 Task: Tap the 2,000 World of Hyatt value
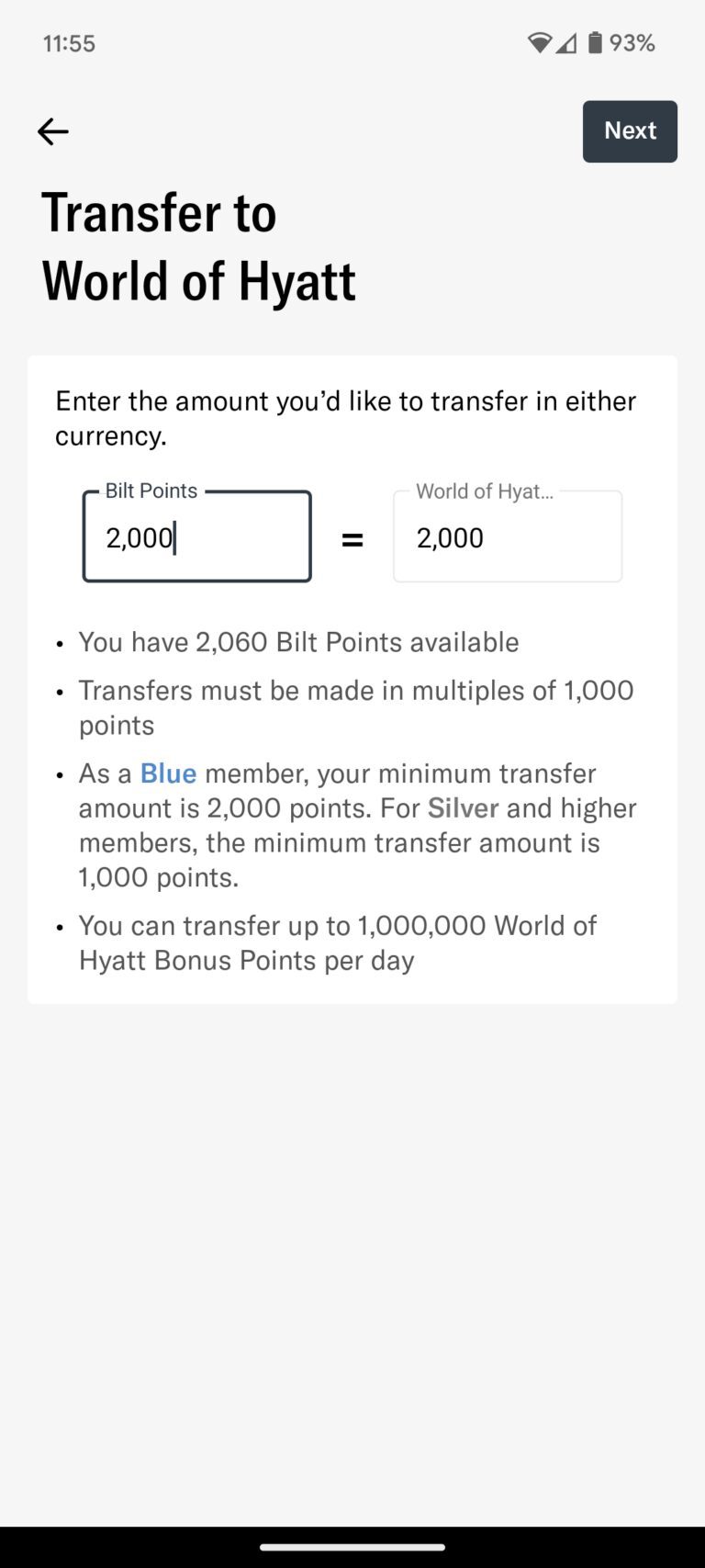[450, 537]
